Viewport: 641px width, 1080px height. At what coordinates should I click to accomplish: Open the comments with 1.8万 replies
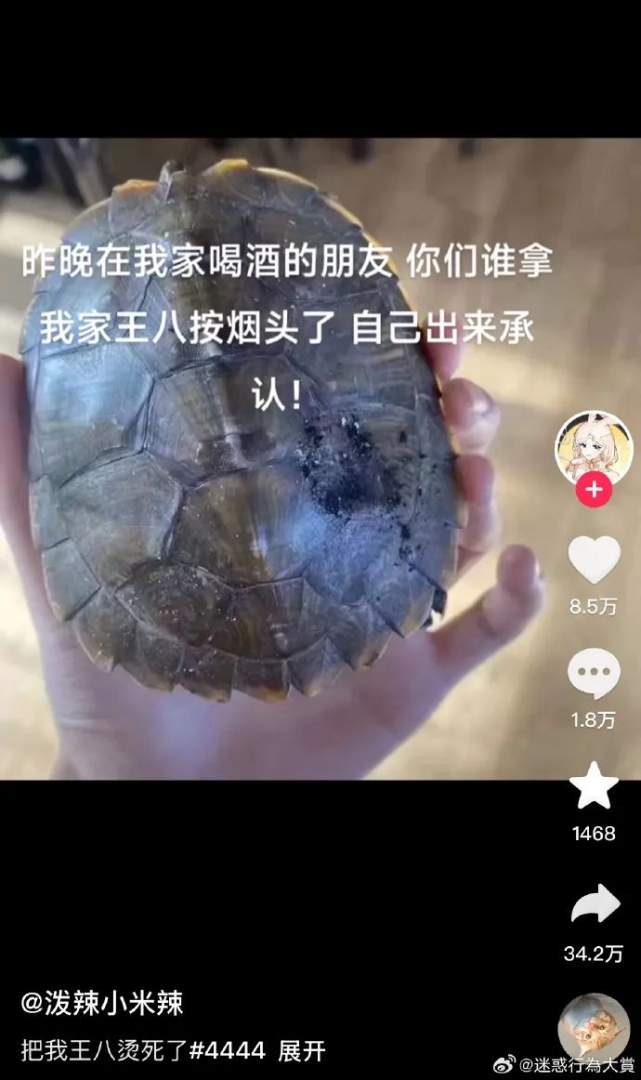[594, 675]
